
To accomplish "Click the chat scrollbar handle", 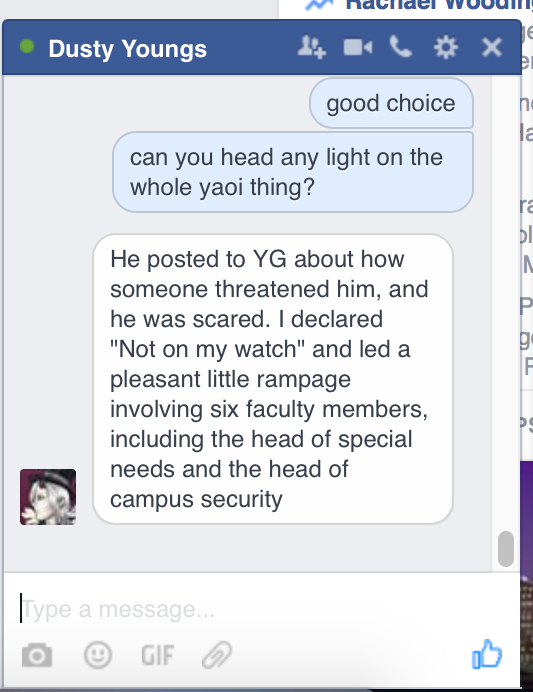I will click(x=506, y=549).
